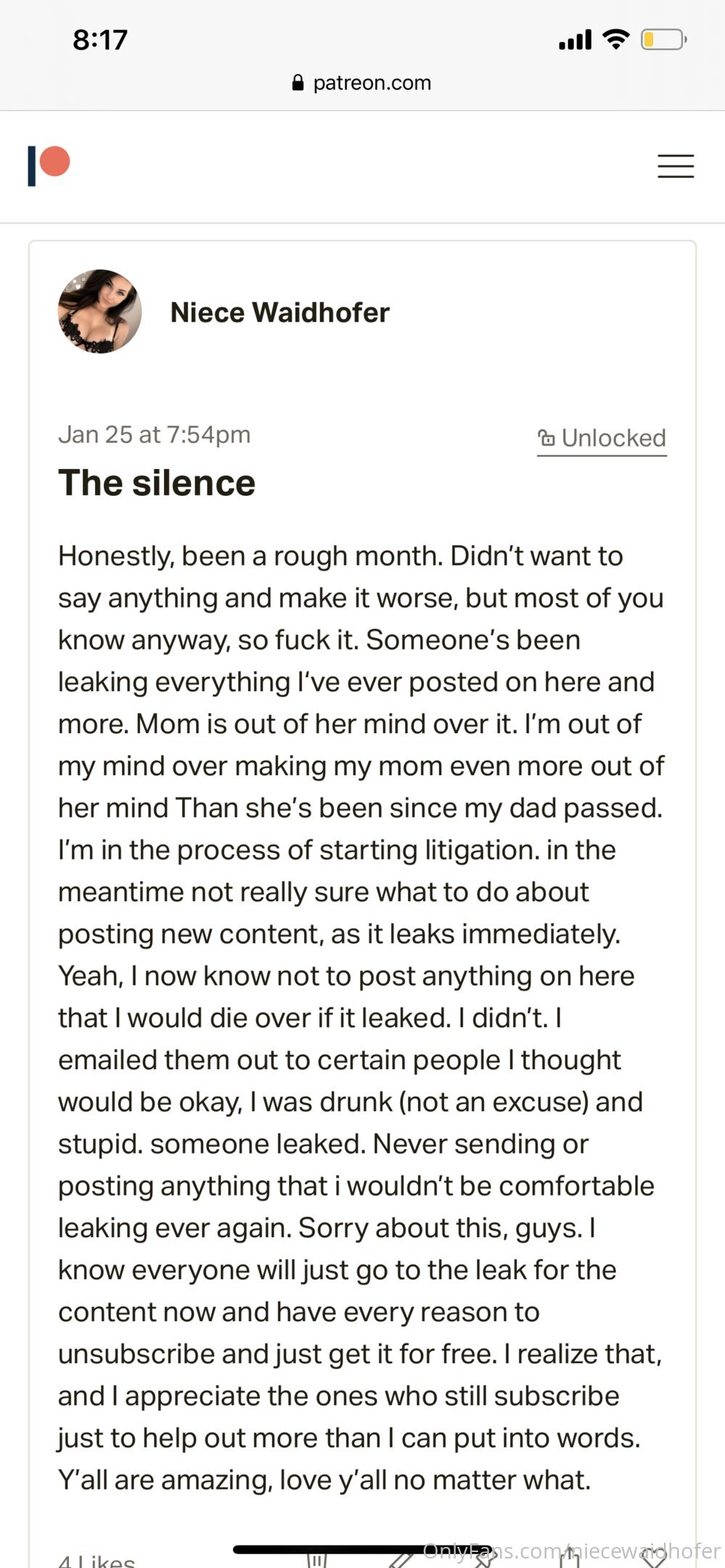725x1568 pixels.
Task: Tap the Patreon logo to go home
Action: (49, 166)
